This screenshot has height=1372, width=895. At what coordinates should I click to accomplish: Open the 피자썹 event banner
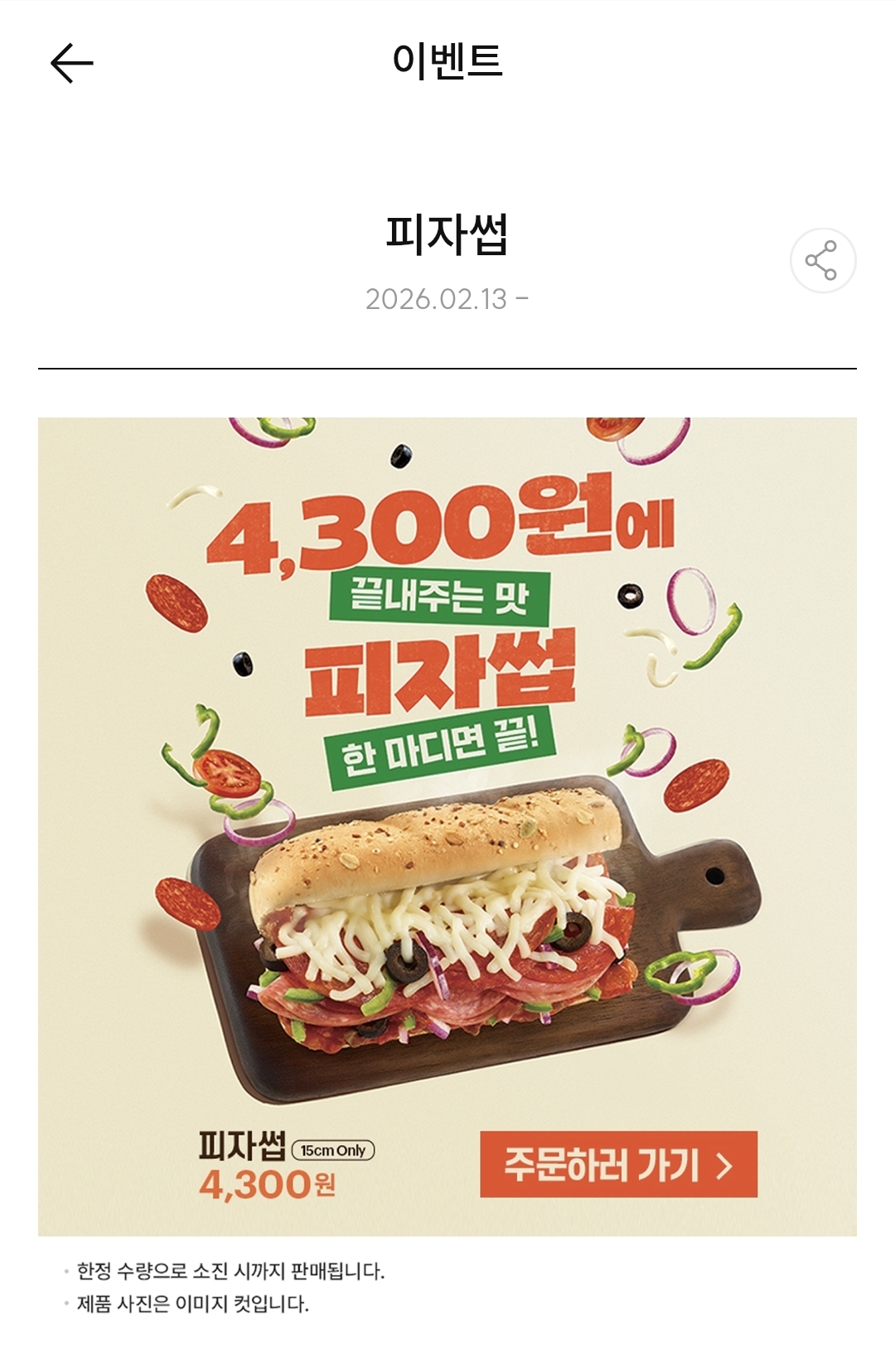click(x=447, y=827)
